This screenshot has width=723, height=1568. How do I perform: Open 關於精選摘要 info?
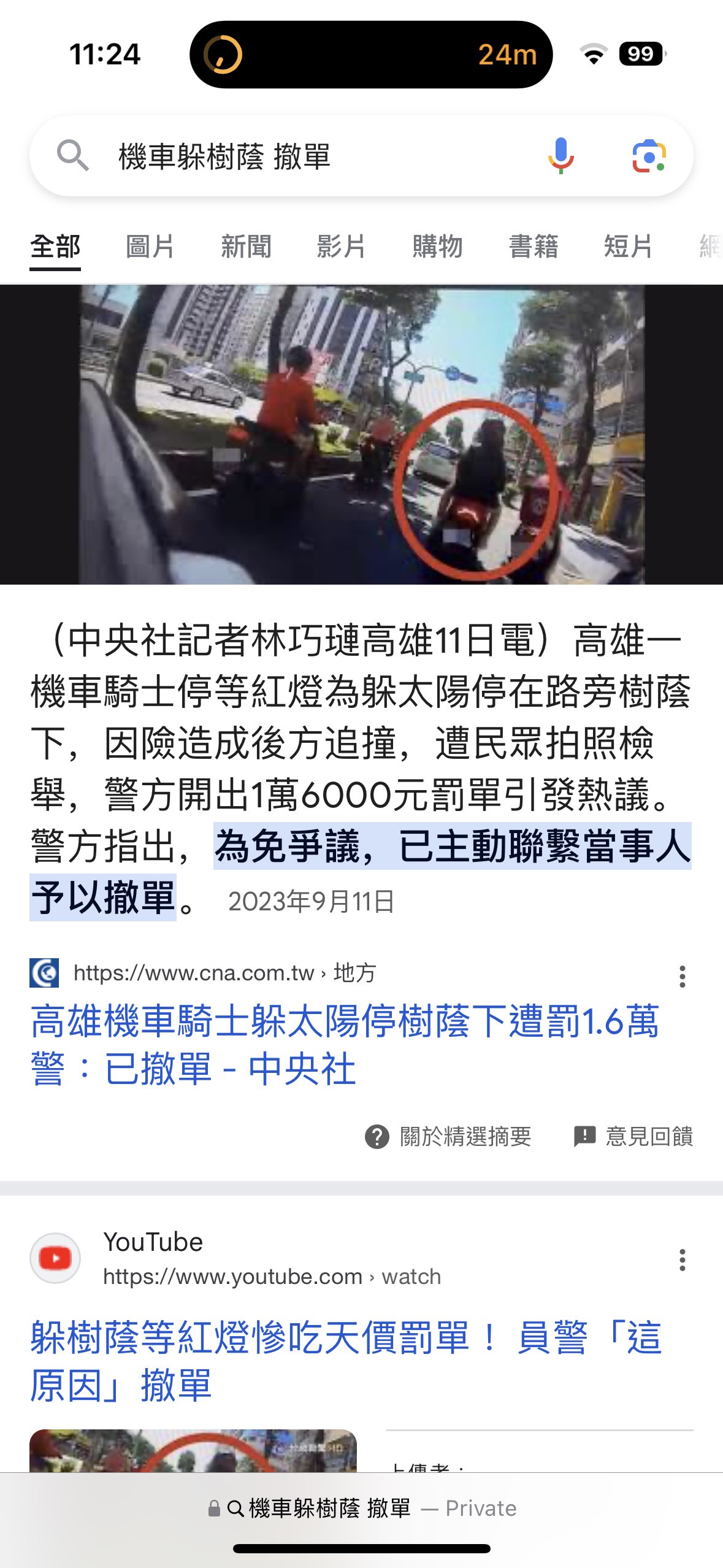tap(448, 1137)
